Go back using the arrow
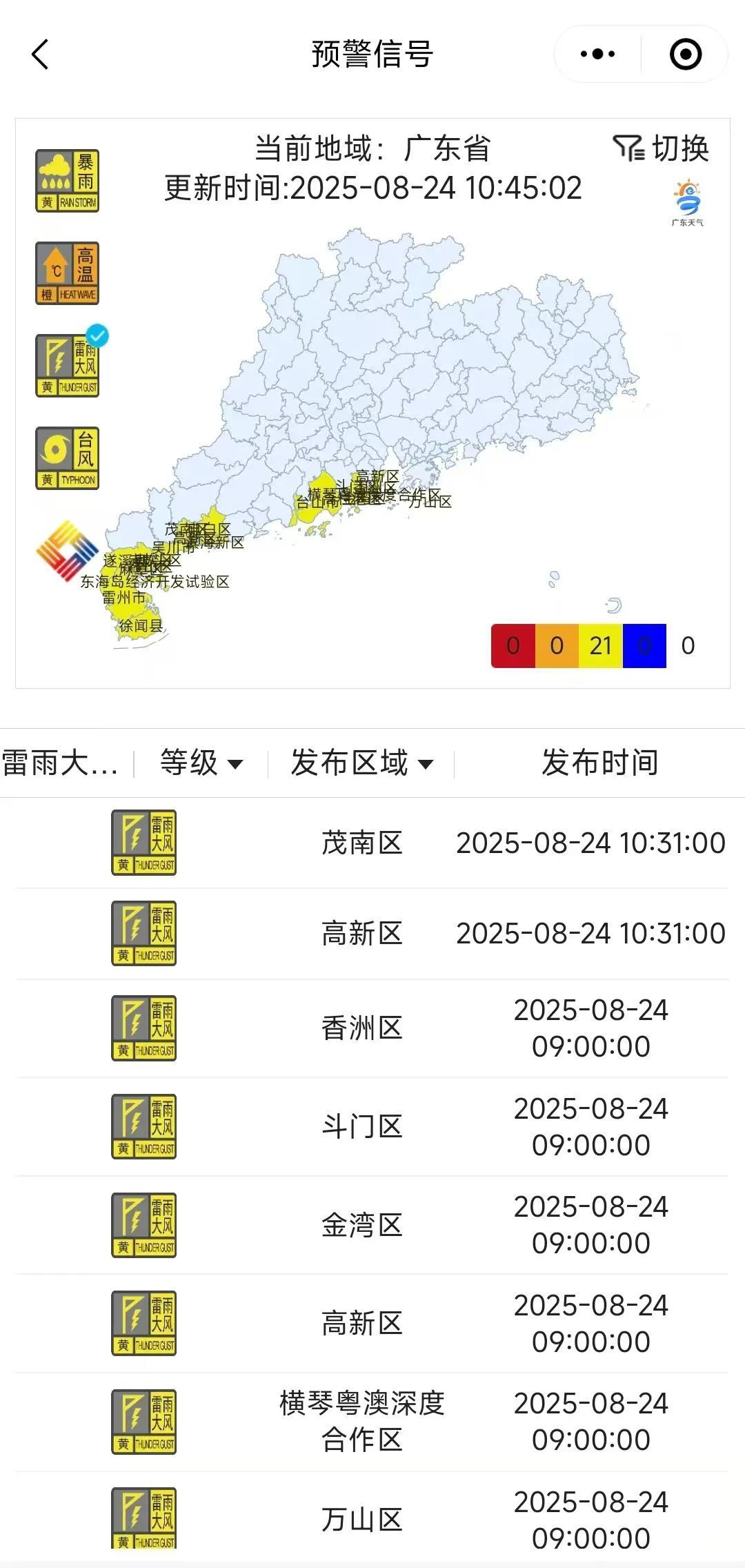This screenshot has width=745, height=1568. [x=41, y=54]
